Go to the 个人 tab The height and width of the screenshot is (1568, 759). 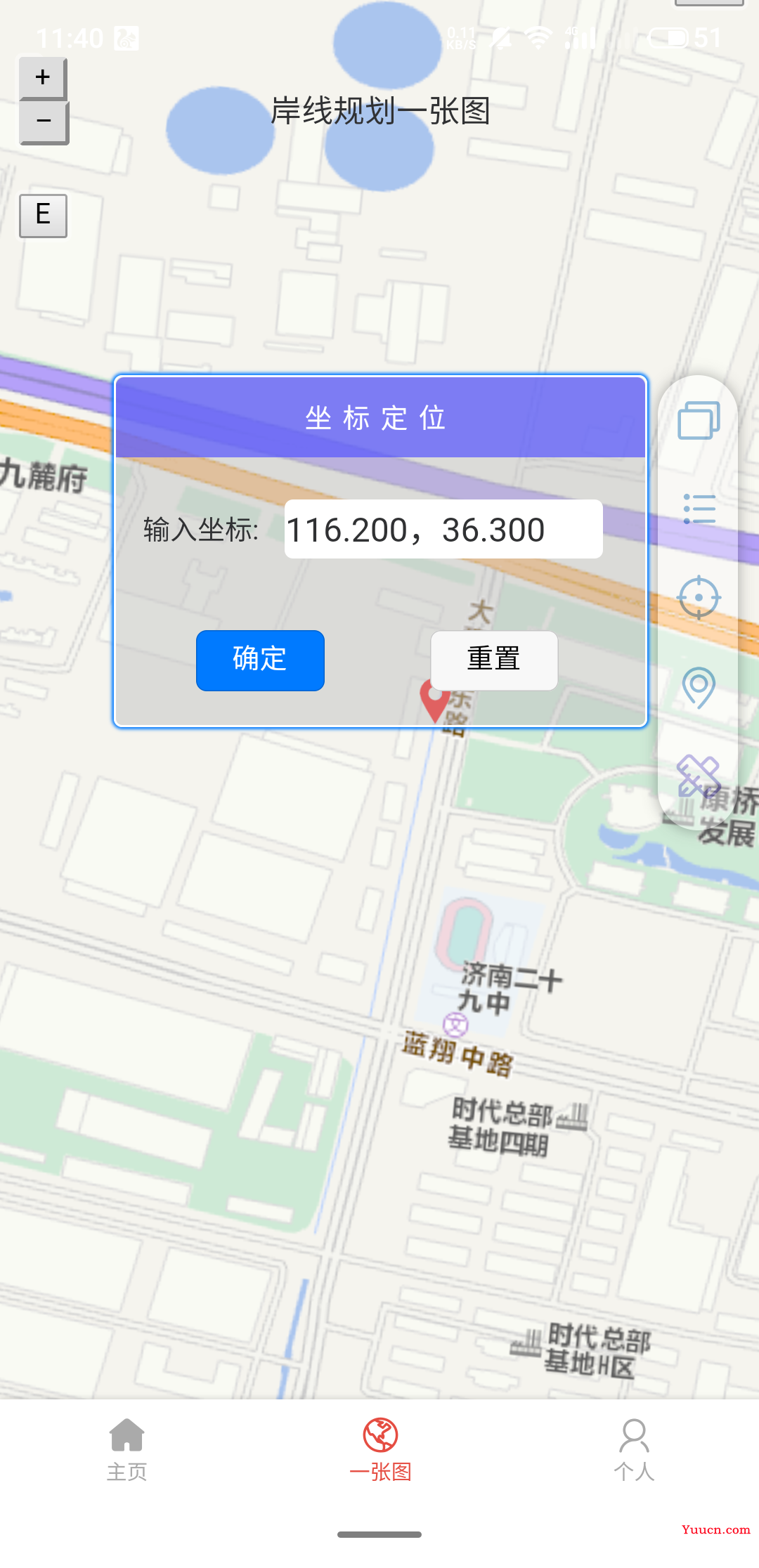634,1449
